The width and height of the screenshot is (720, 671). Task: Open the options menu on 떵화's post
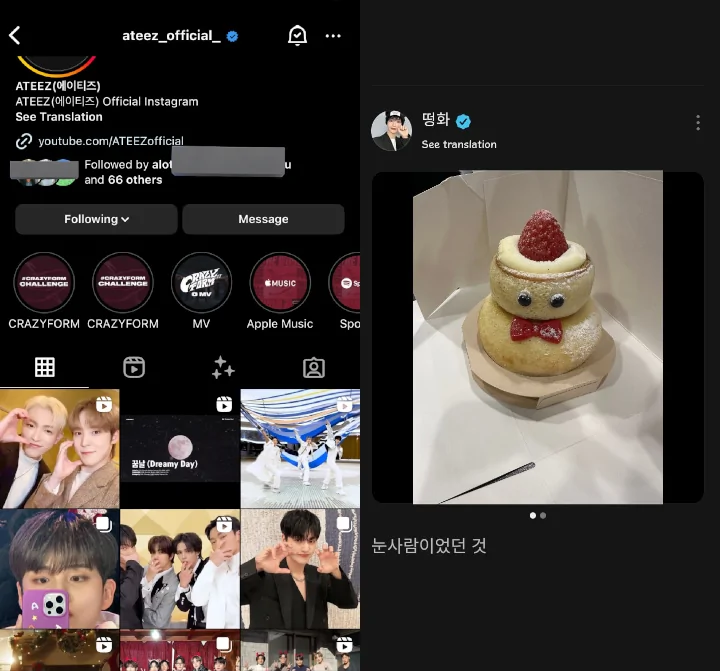tap(698, 123)
